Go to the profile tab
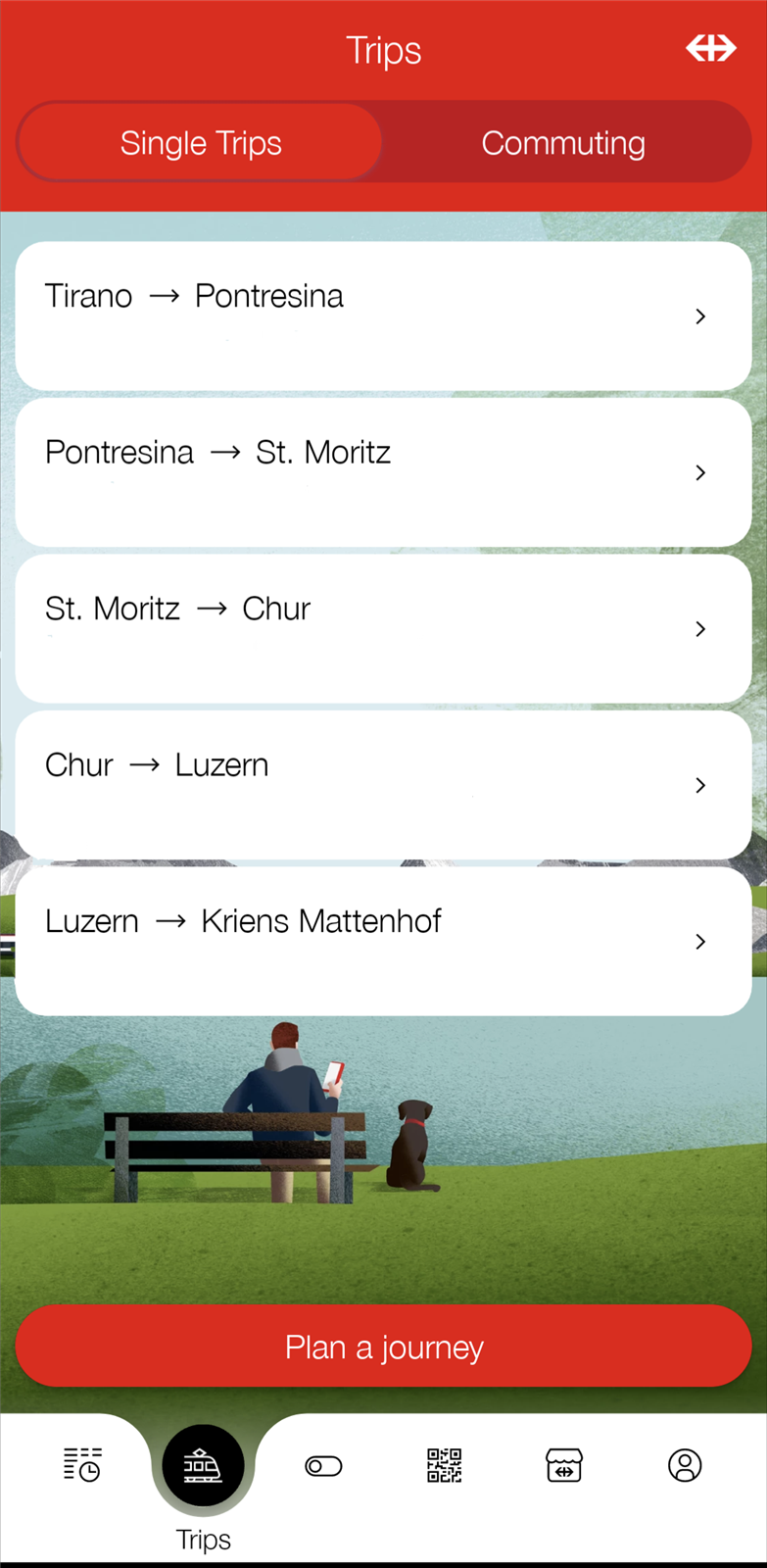The width and height of the screenshot is (767, 1568). [685, 1465]
